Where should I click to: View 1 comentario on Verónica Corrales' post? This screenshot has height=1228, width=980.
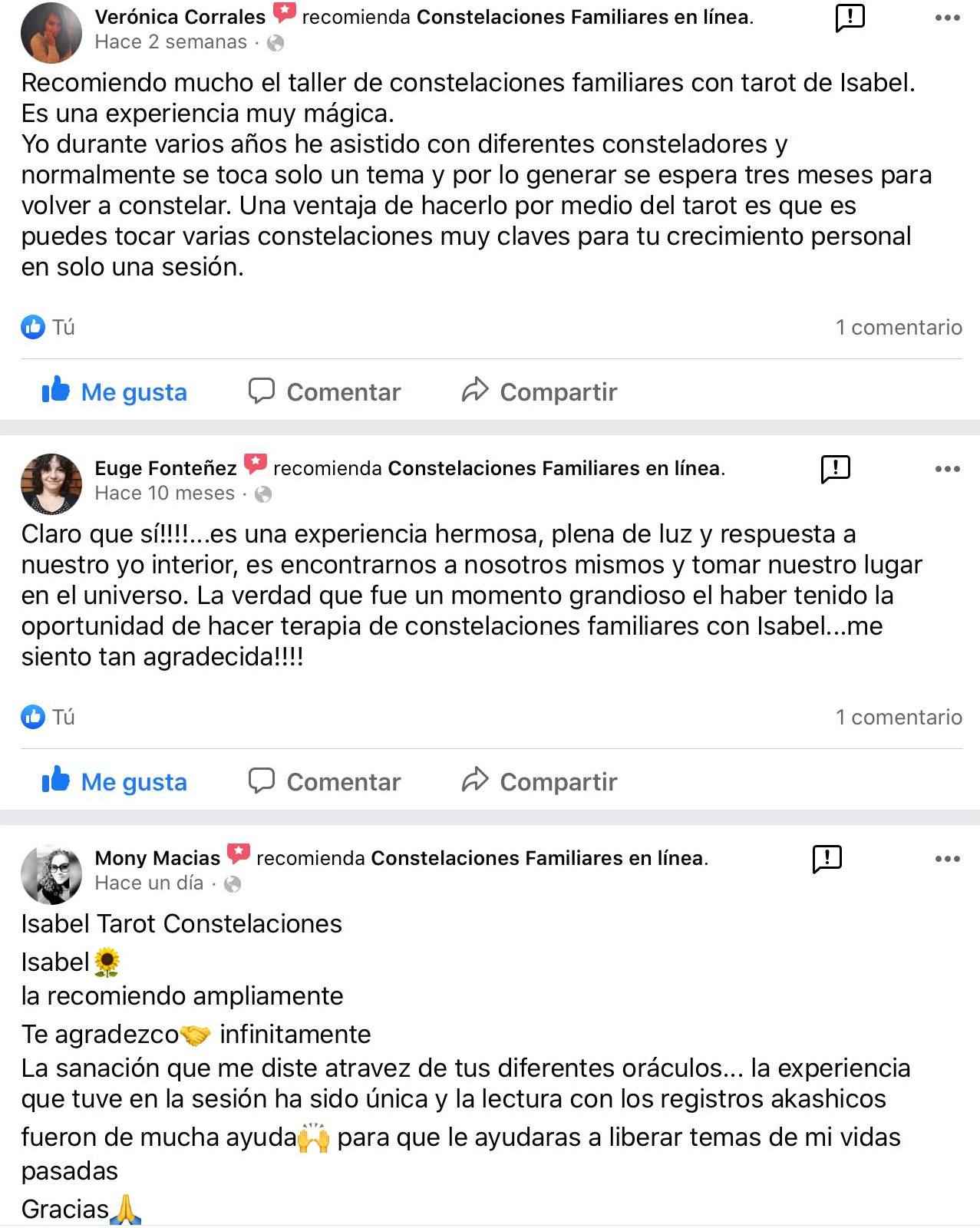tap(898, 328)
